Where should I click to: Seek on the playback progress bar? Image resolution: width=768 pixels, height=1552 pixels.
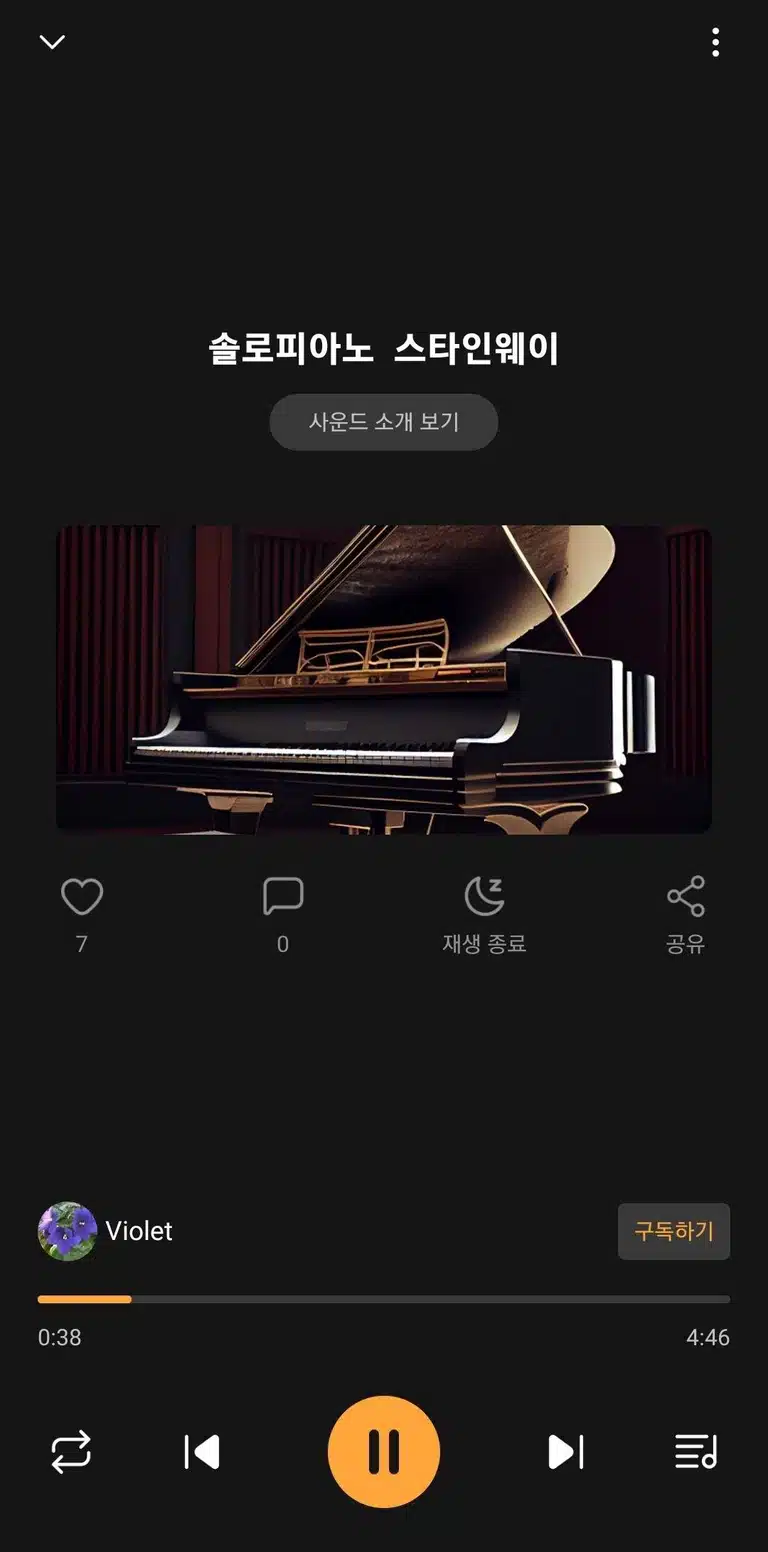click(384, 1299)
